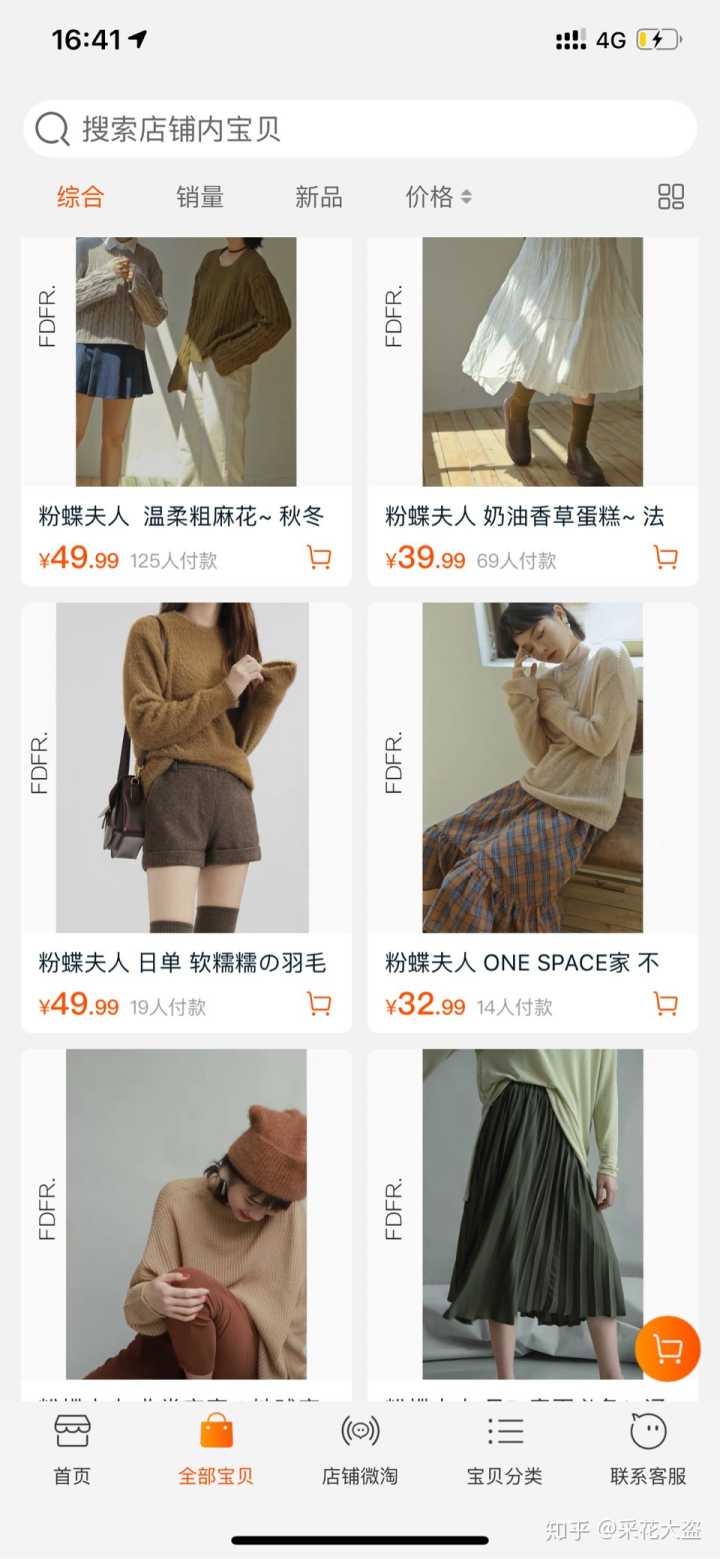
Task: Add the ¥32.99 ONE SPACE家 item to cart
Action: click(665, 1003)
